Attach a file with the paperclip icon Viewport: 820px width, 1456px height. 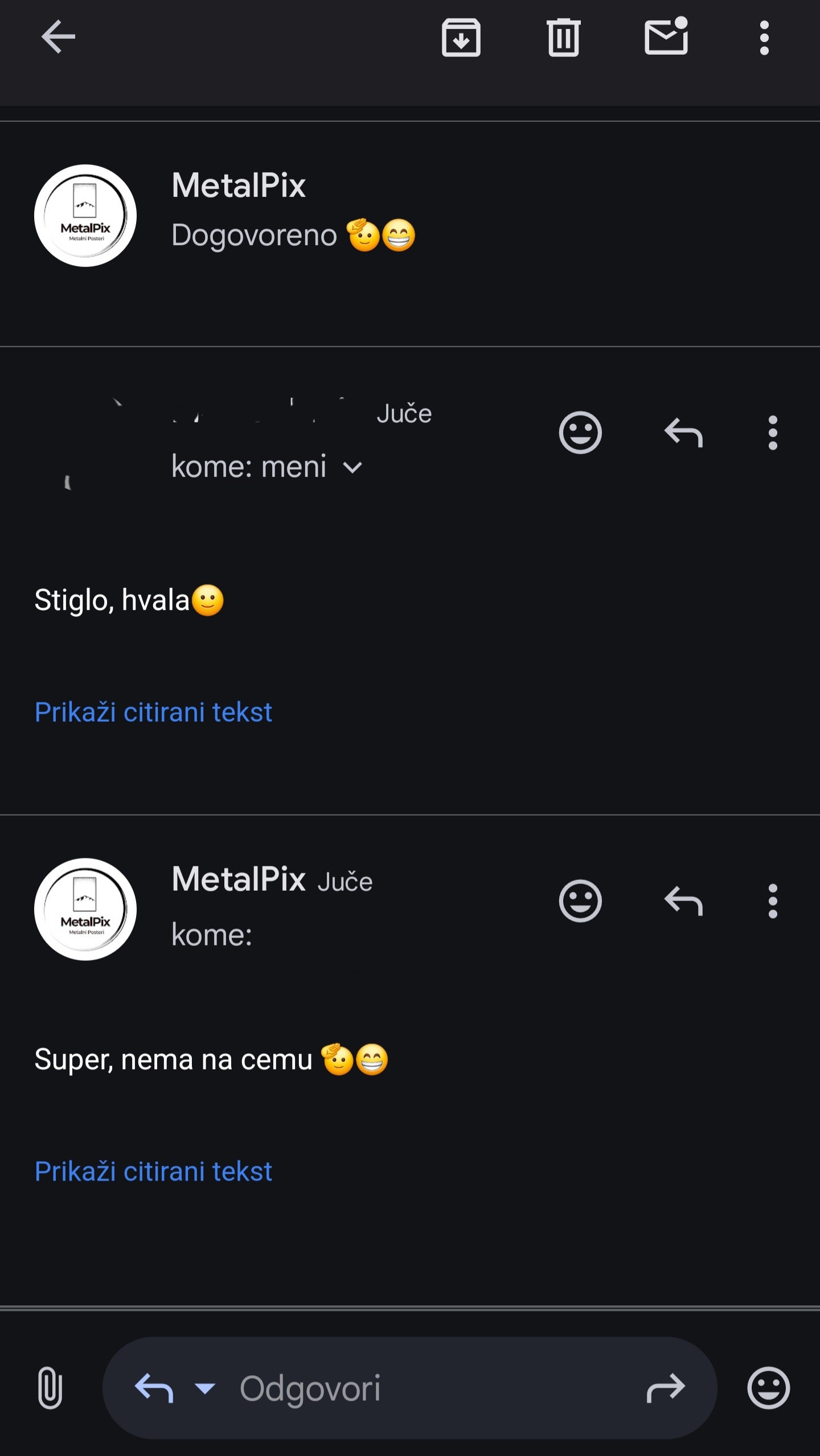click(x=50, y=1388)
